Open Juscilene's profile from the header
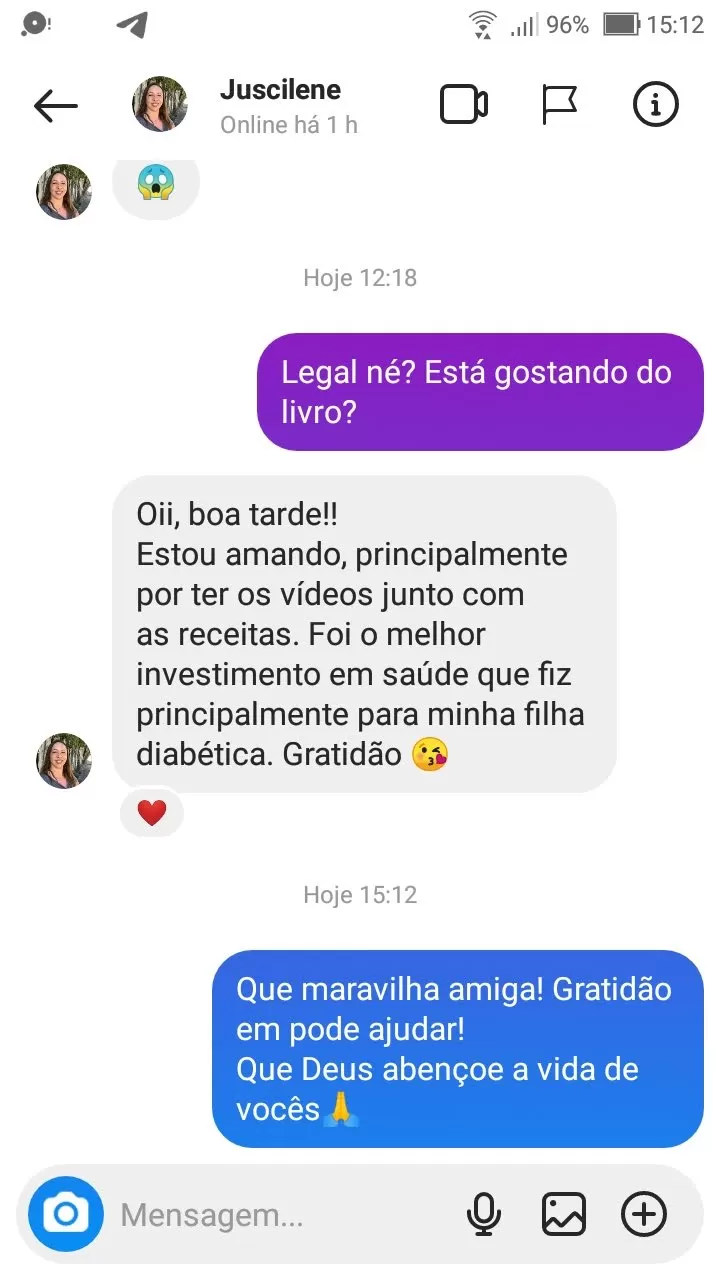The image size is (720, 1280). click(x=280, y=104)
